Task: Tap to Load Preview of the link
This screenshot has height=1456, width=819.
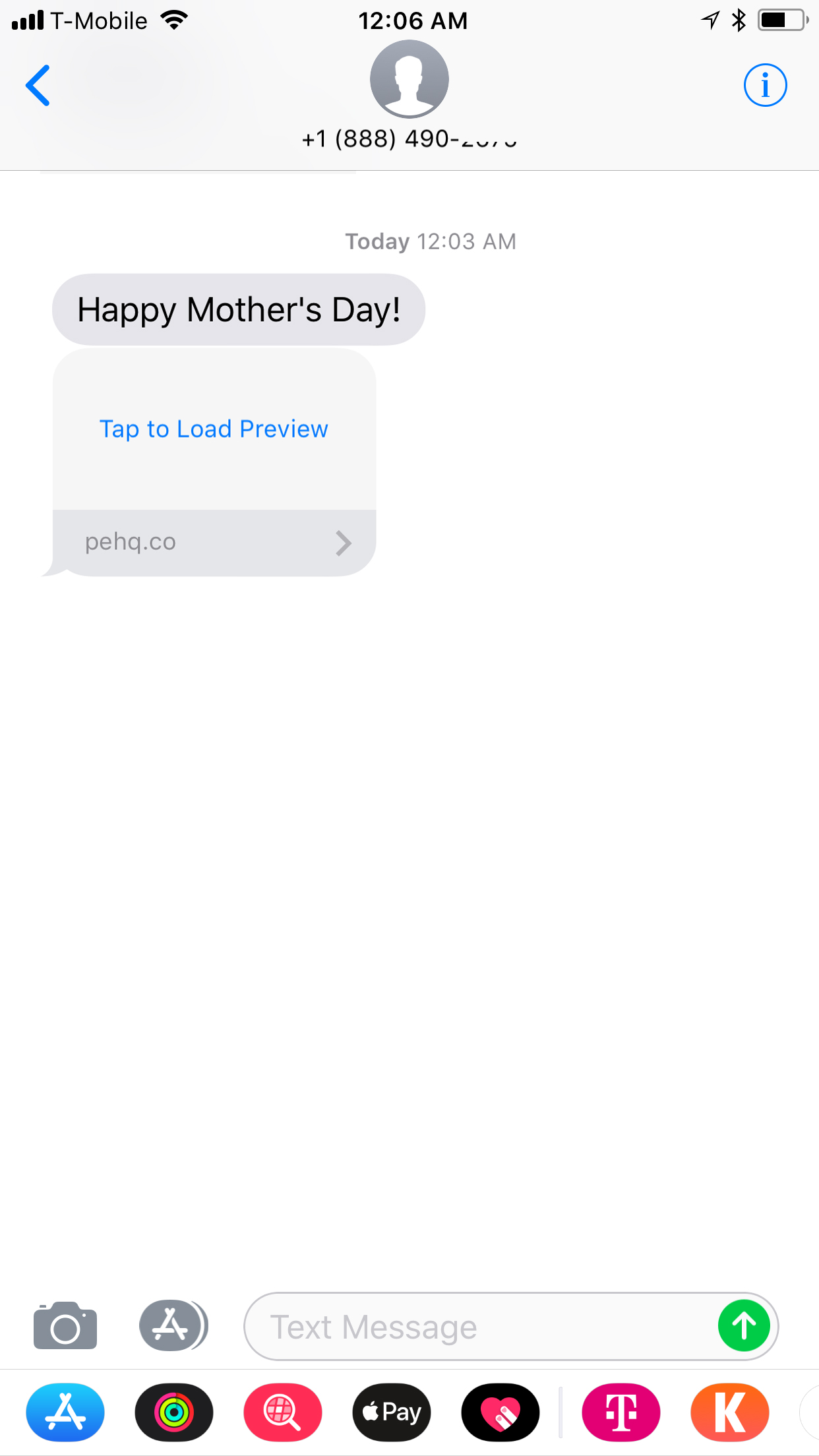Action: (x=214, y=429)
